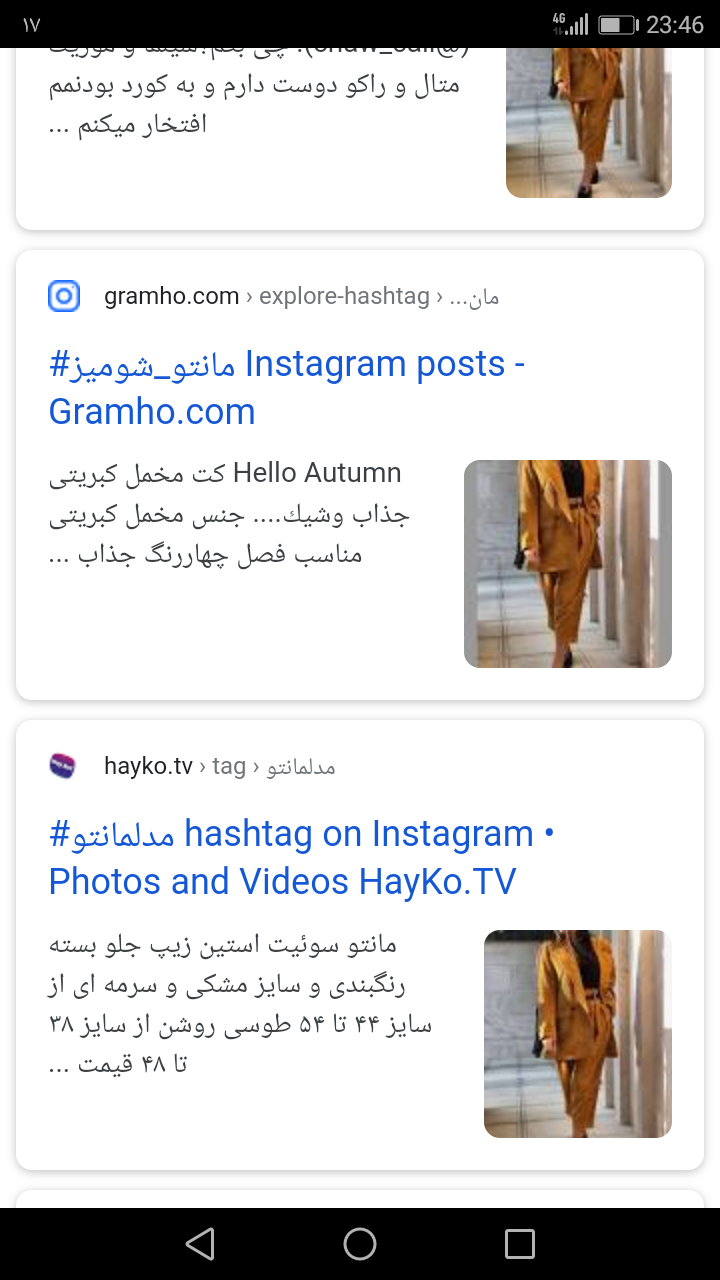Show recent apps
Screen dimensions: 720x1280
pos(520,1244)
